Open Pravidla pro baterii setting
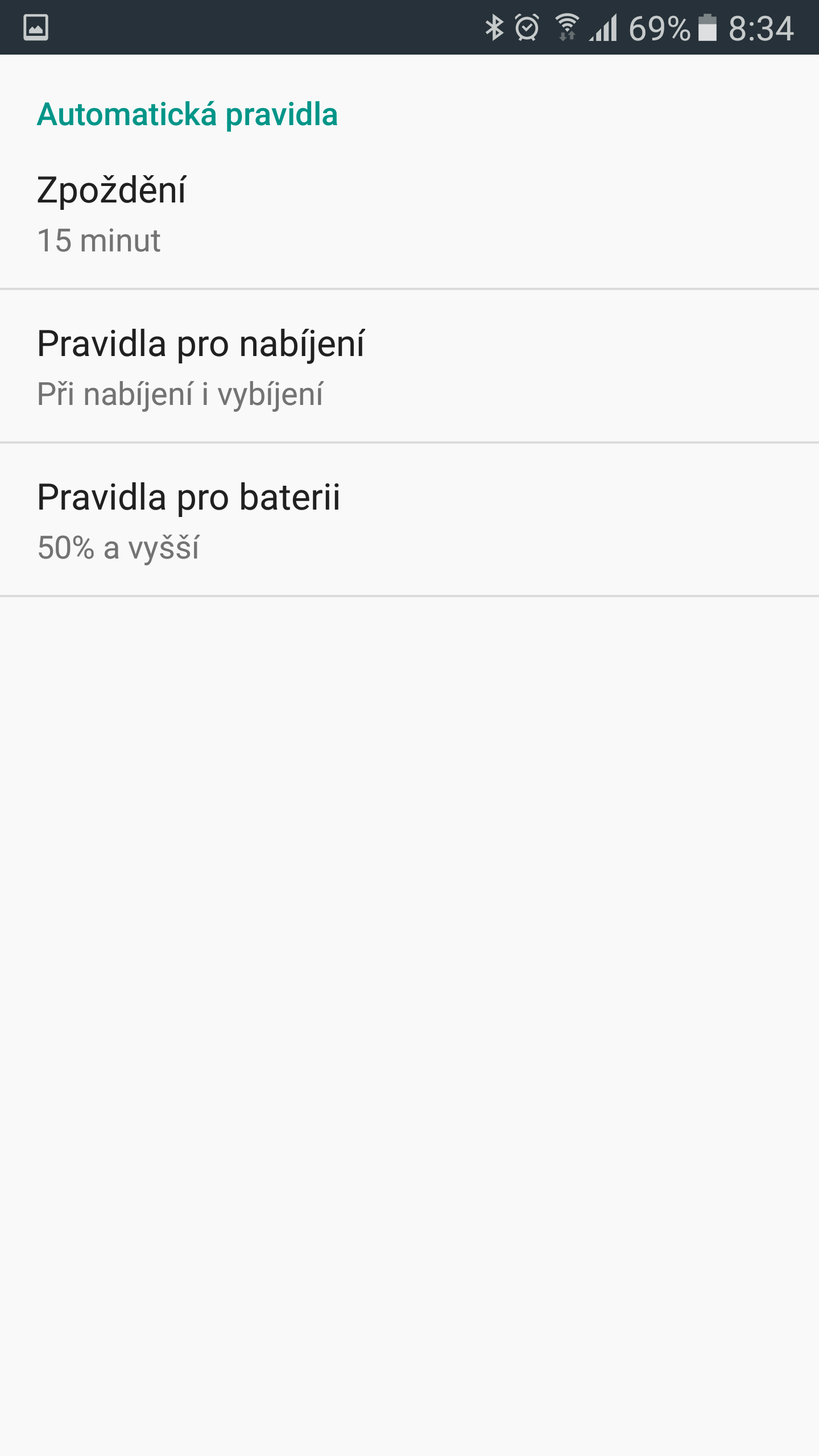 click(x=409, y=521)
